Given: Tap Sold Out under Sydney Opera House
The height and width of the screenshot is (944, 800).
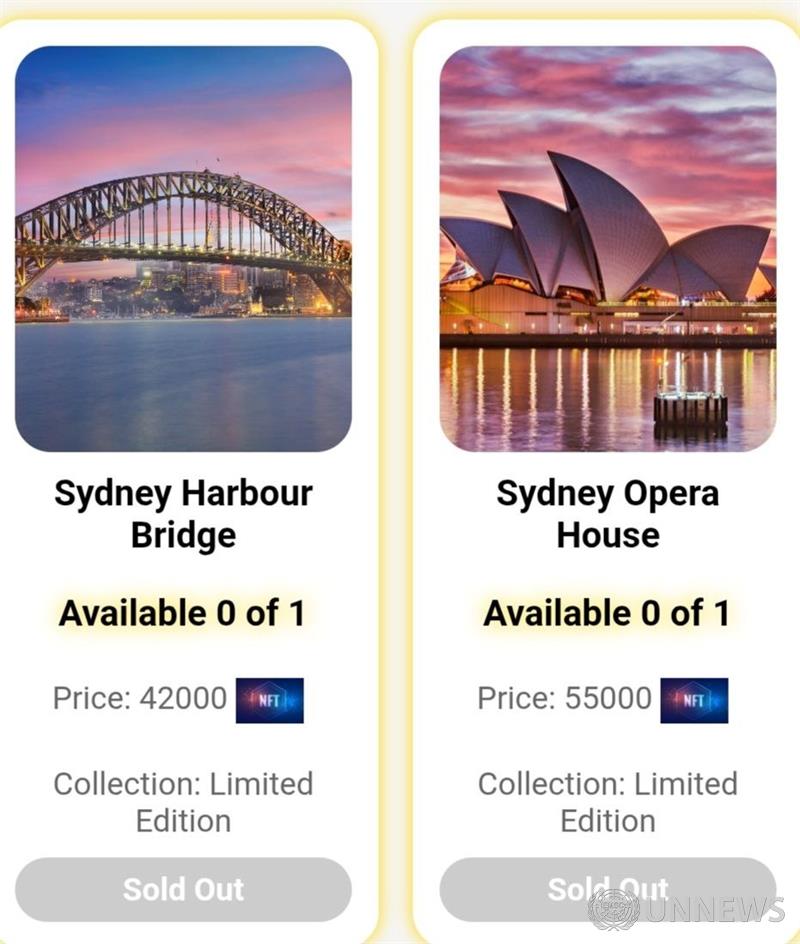Looking at the screenshot, I should tap(607, 889).
